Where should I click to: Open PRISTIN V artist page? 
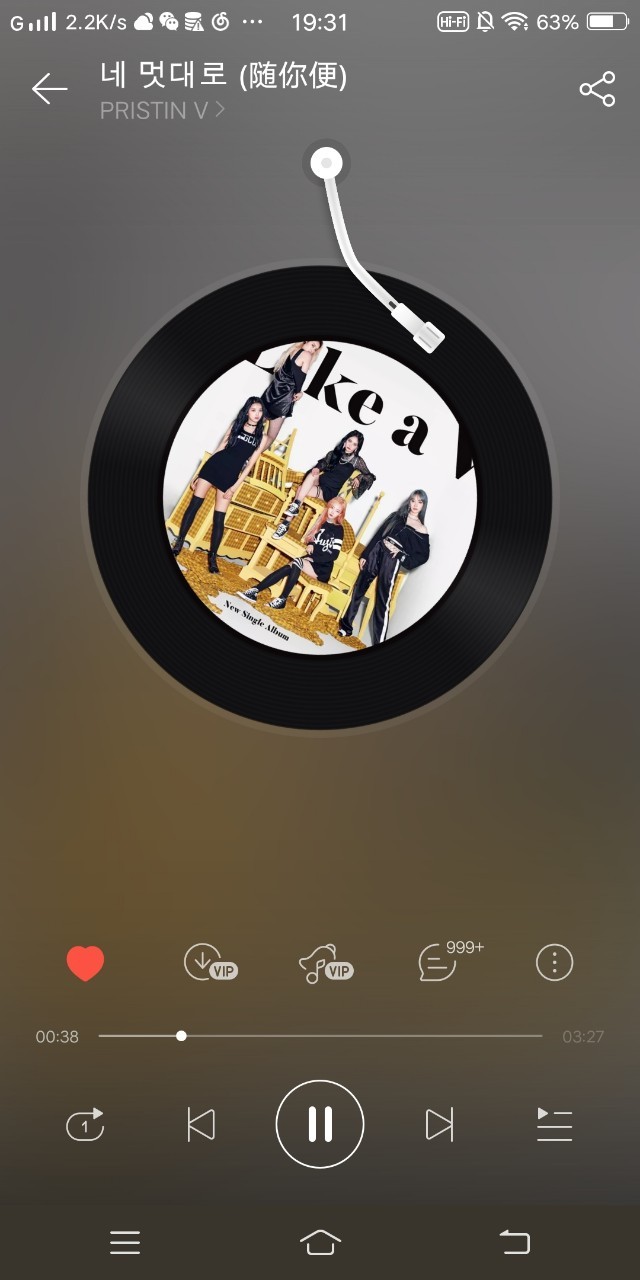162,110
